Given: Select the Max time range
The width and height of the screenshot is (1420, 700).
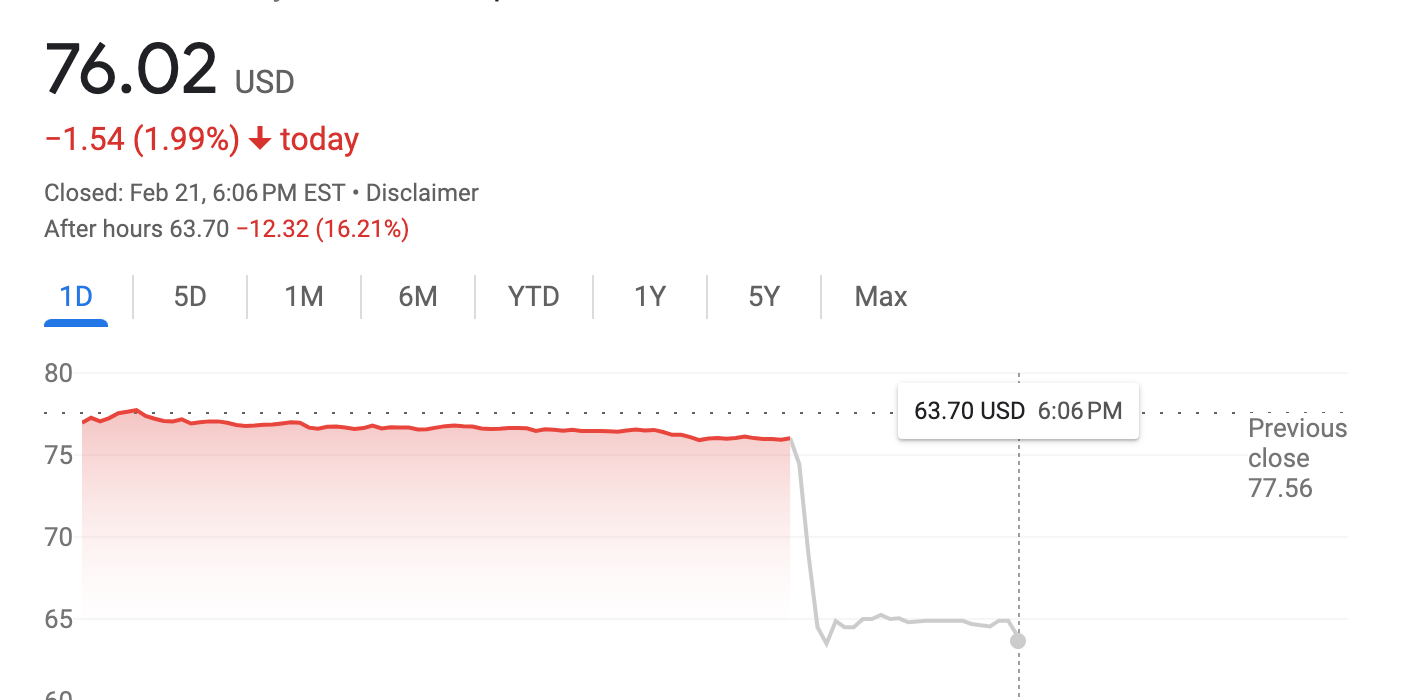Looking at the screenshot, I should 881,297.
